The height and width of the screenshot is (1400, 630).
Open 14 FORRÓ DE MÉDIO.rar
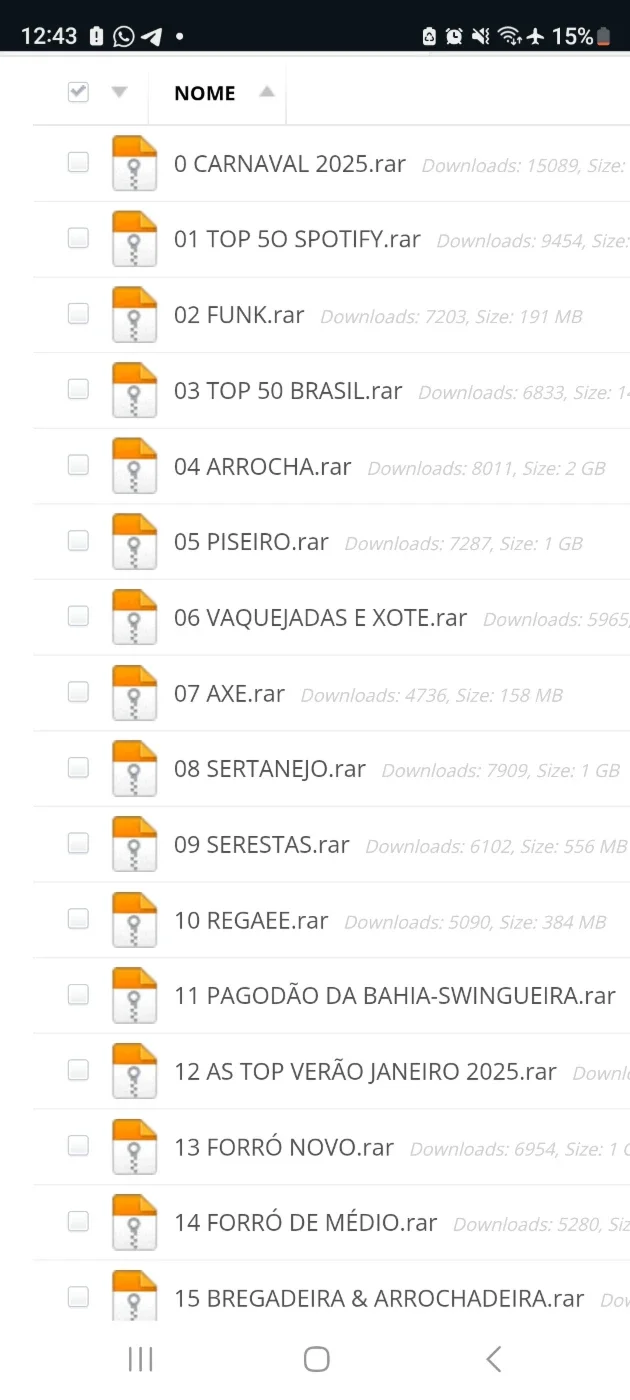coord(306,1224)
